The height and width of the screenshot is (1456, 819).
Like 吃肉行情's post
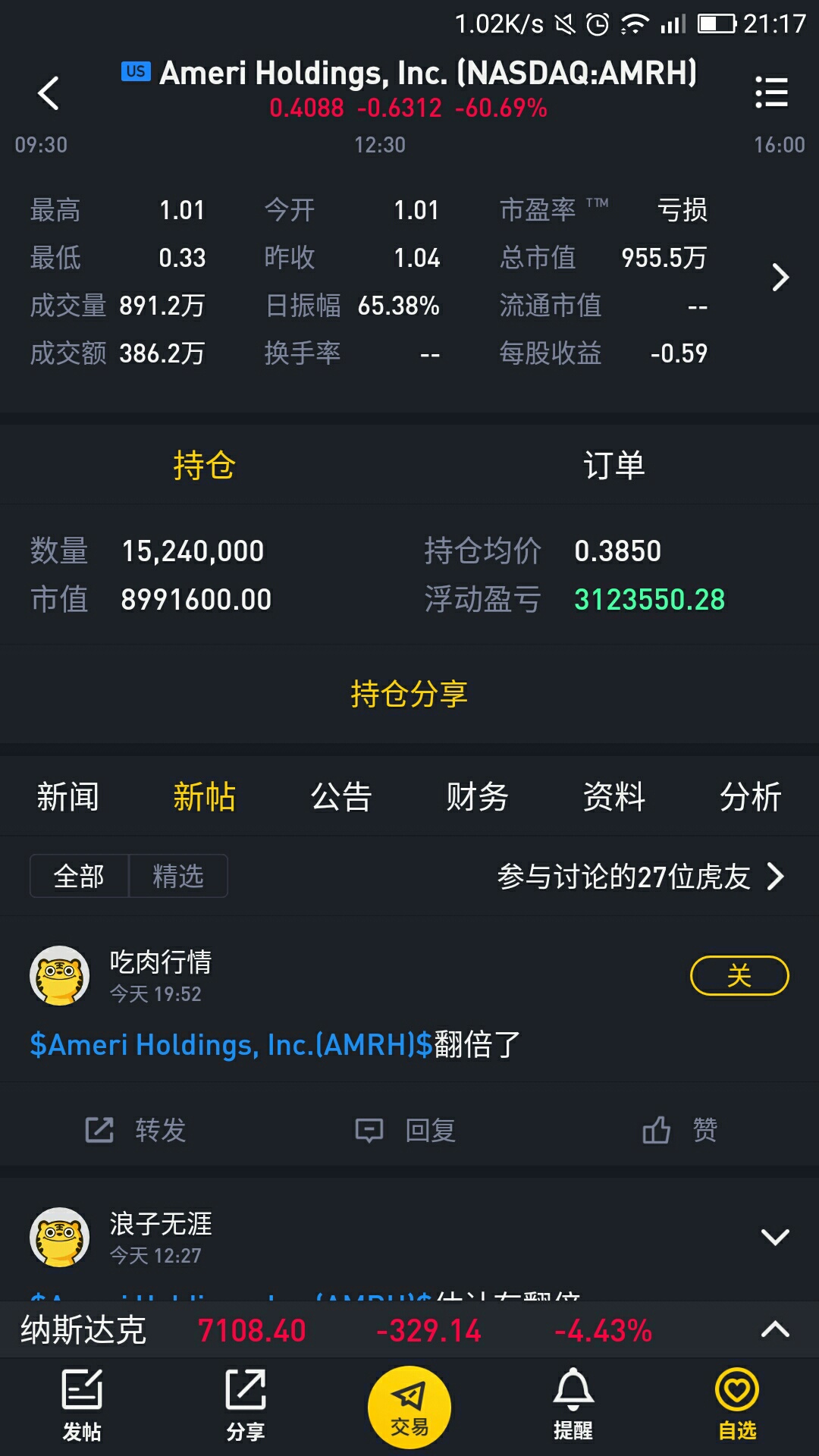point(679,1130)
